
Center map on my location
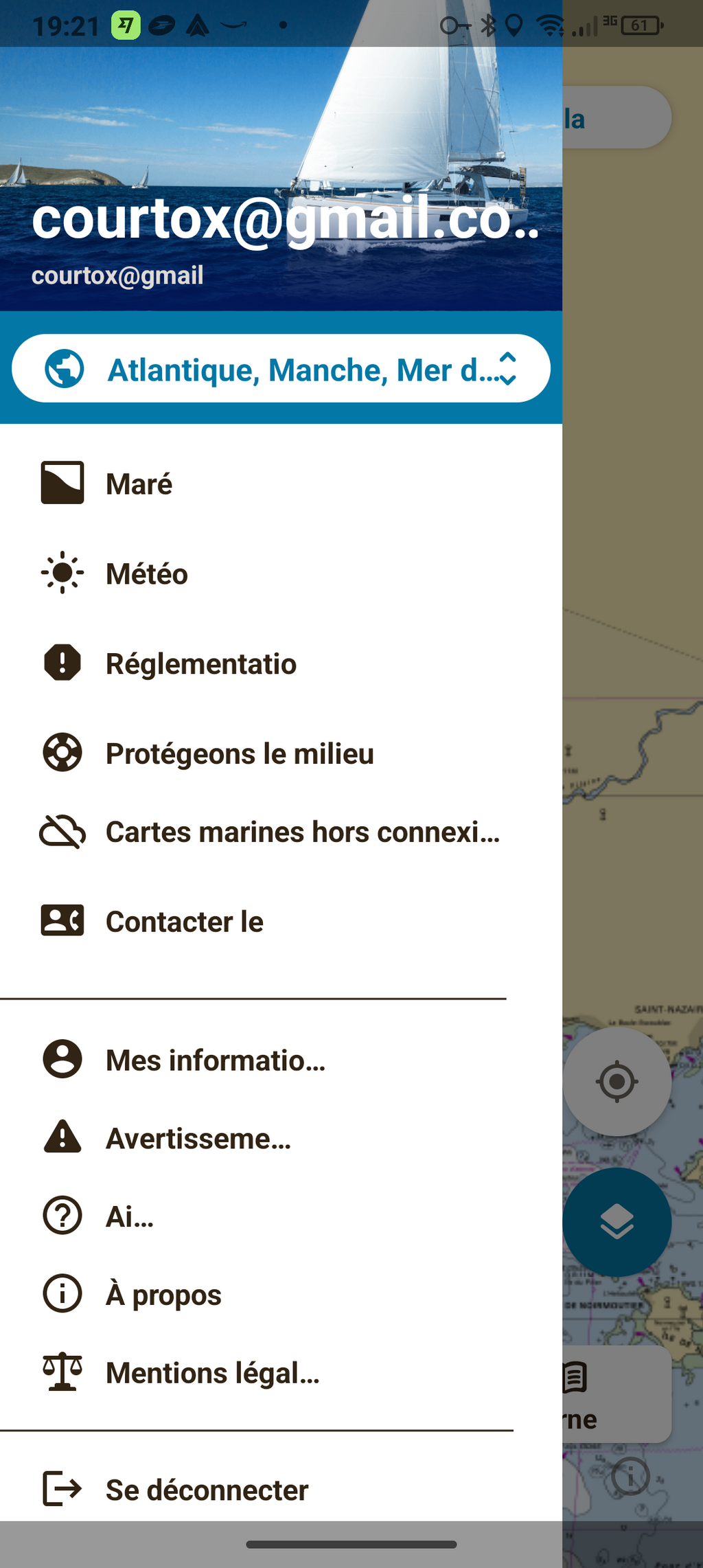(x=616, y=1082)
